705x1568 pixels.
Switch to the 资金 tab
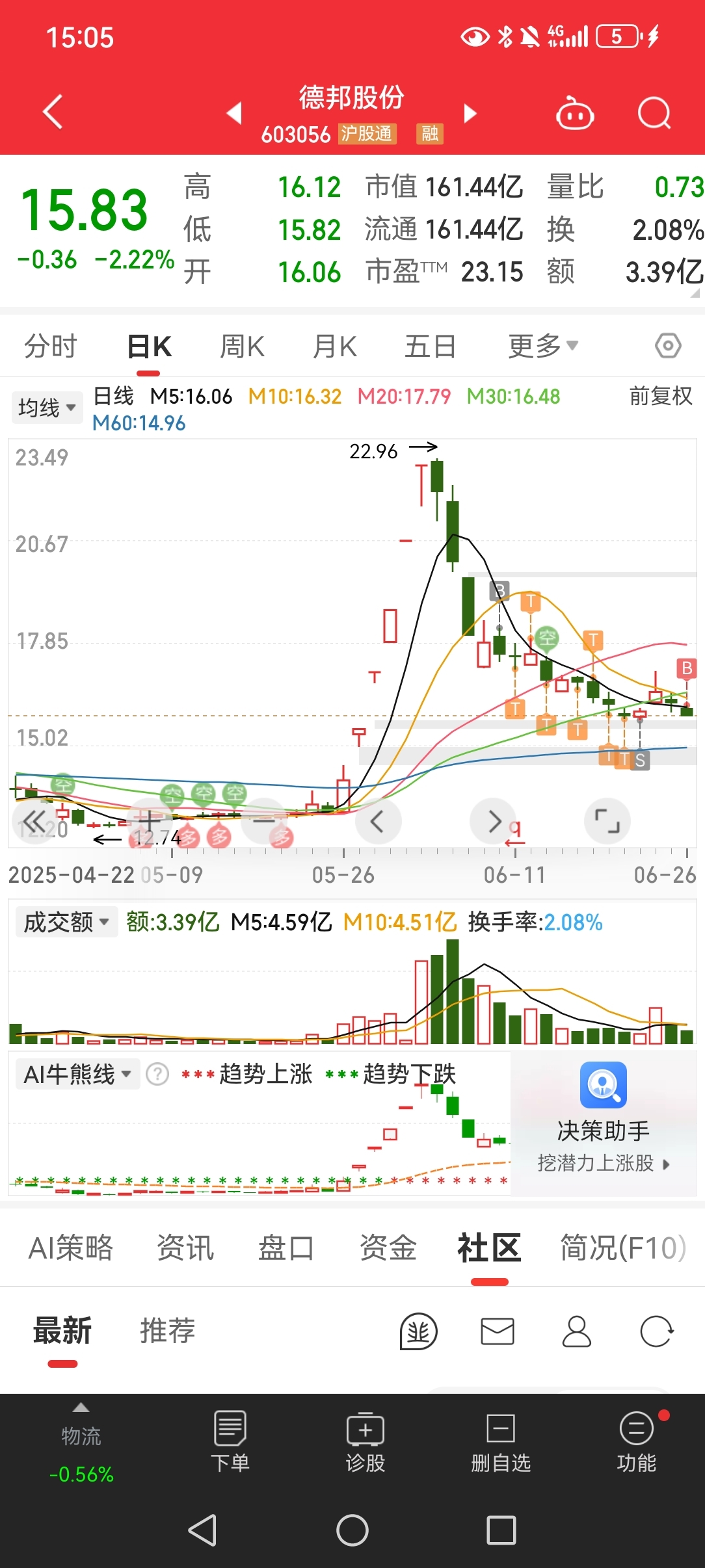(388, 1248)
